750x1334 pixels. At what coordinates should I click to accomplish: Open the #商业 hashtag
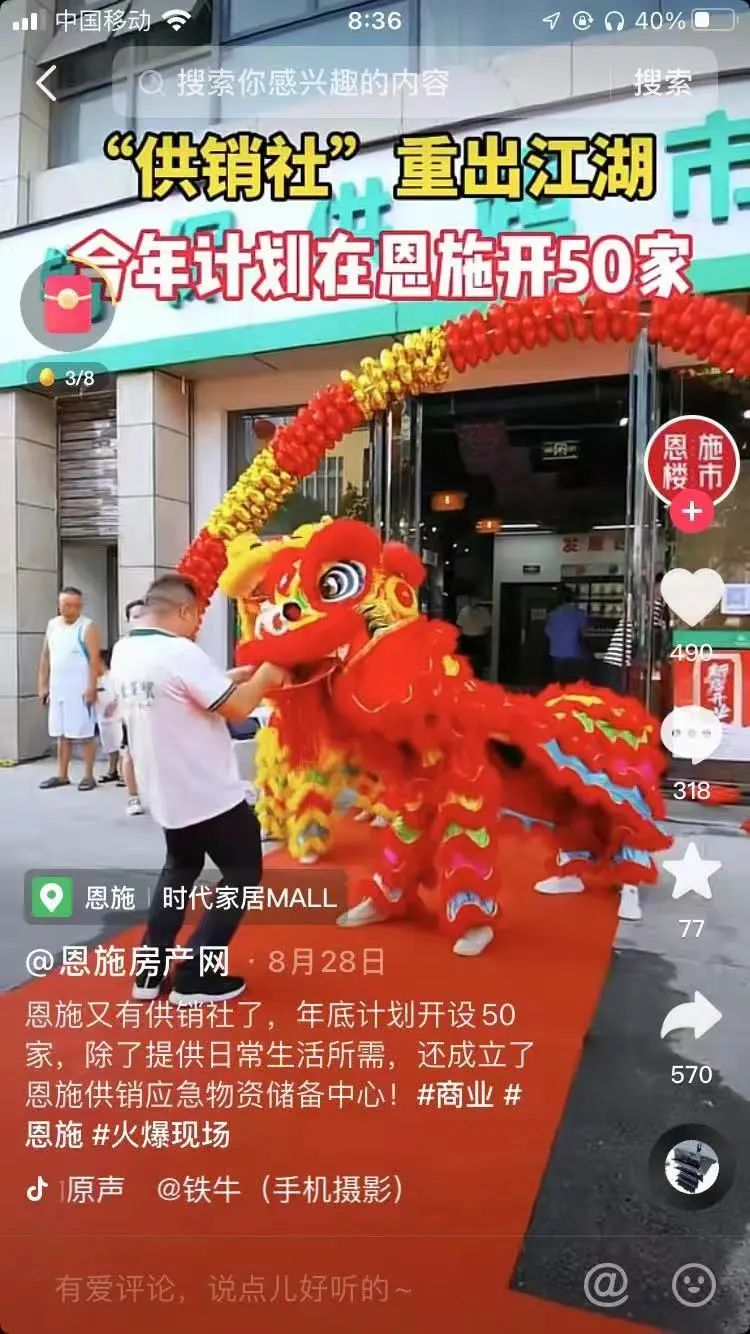tap(456, 1094)
